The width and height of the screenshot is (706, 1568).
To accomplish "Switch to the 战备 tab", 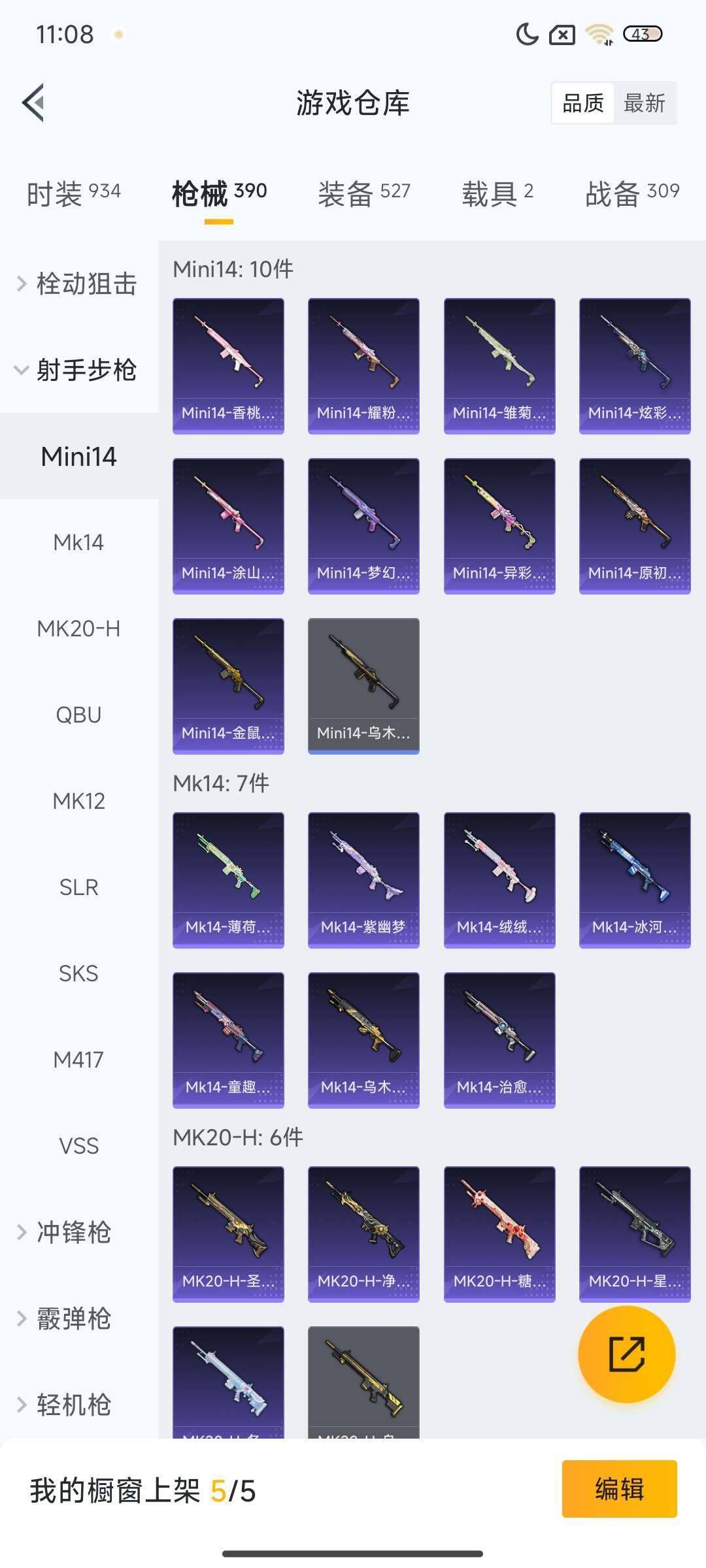I will [x=631, y=193].
